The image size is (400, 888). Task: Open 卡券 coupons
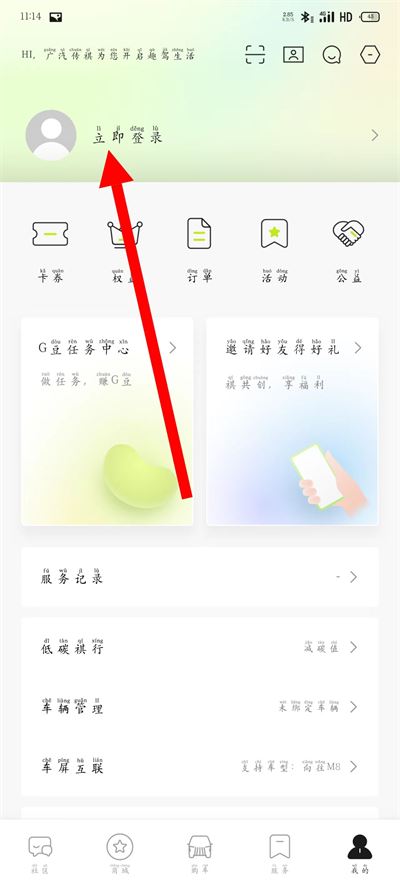pyautogui.click(x=50, y=251)
